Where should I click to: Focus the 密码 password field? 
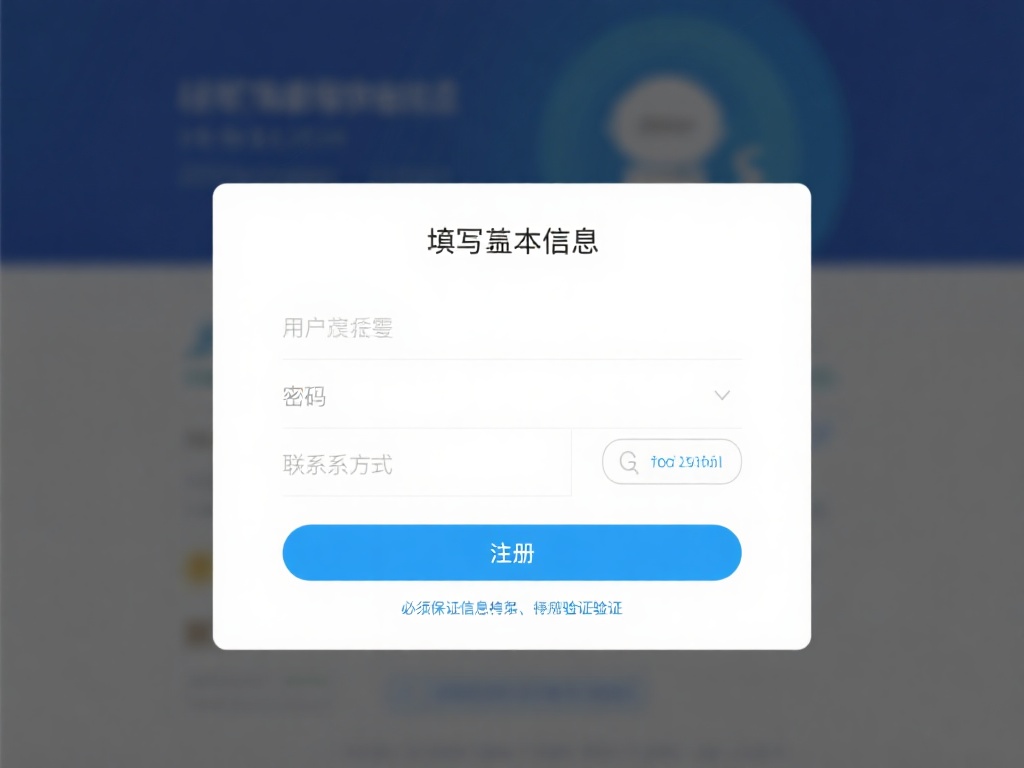[x=480, y=397]
